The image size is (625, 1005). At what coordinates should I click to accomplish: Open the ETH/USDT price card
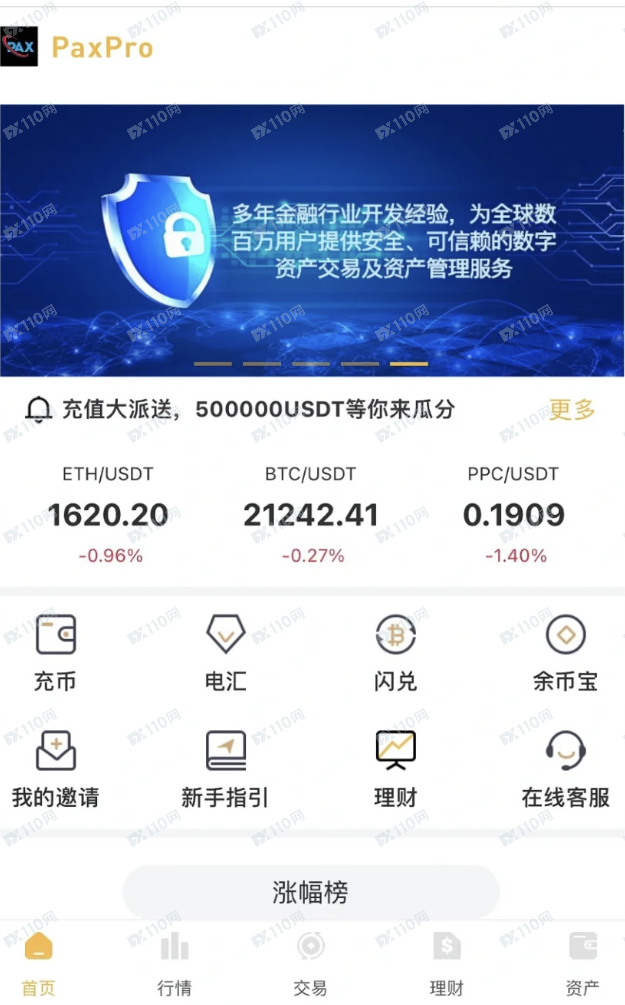(x=108, y=515)
